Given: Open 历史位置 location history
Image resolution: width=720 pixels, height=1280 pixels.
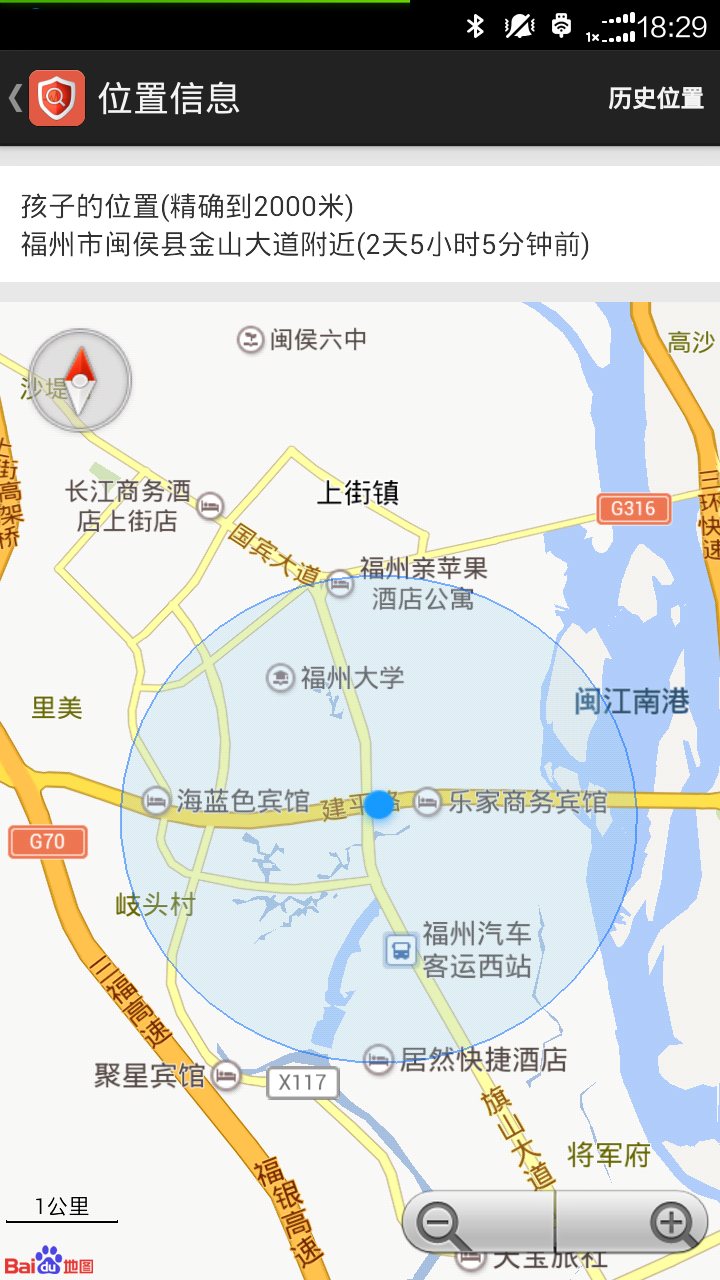Looking at the screenshot, I should (x=656, y=98).
